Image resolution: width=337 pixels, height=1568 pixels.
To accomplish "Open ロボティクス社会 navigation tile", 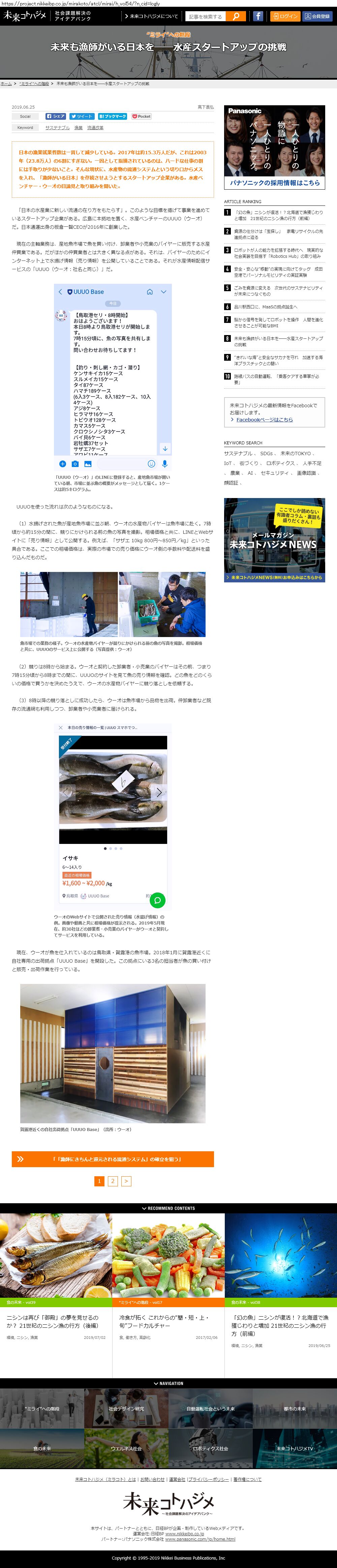I will [x=210, y=1449].
